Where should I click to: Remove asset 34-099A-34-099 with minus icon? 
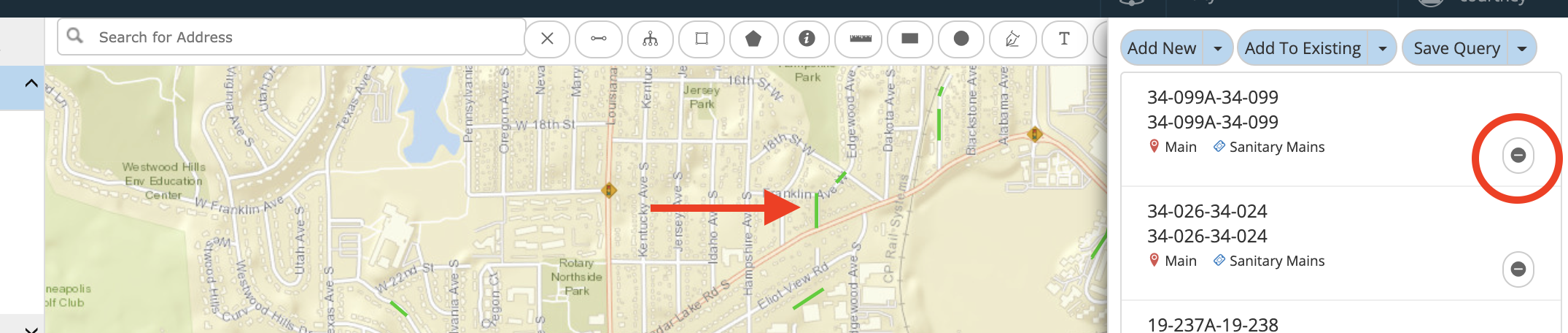(x=1518, y=156)
